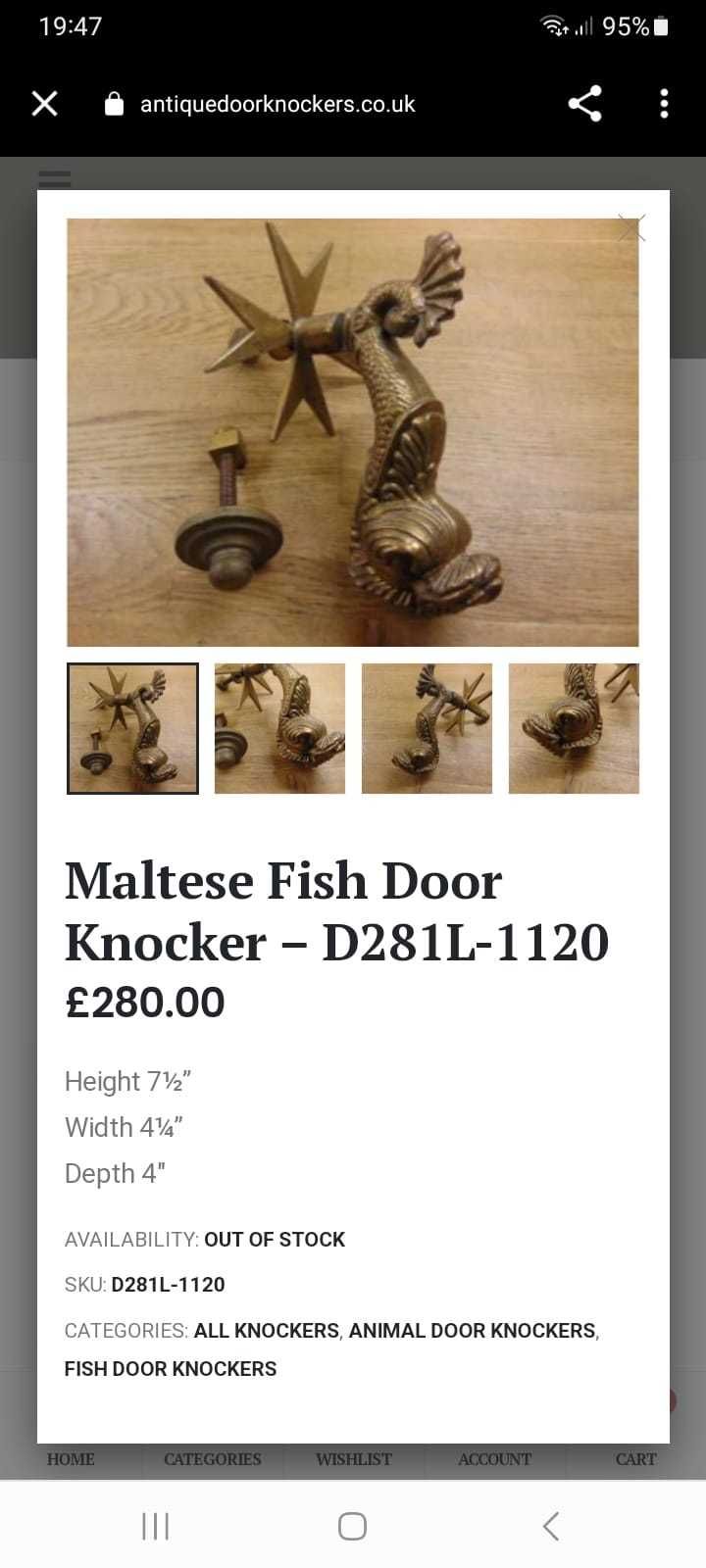Close the browser custom tab
706x1568 pixels.
point(44,104)
